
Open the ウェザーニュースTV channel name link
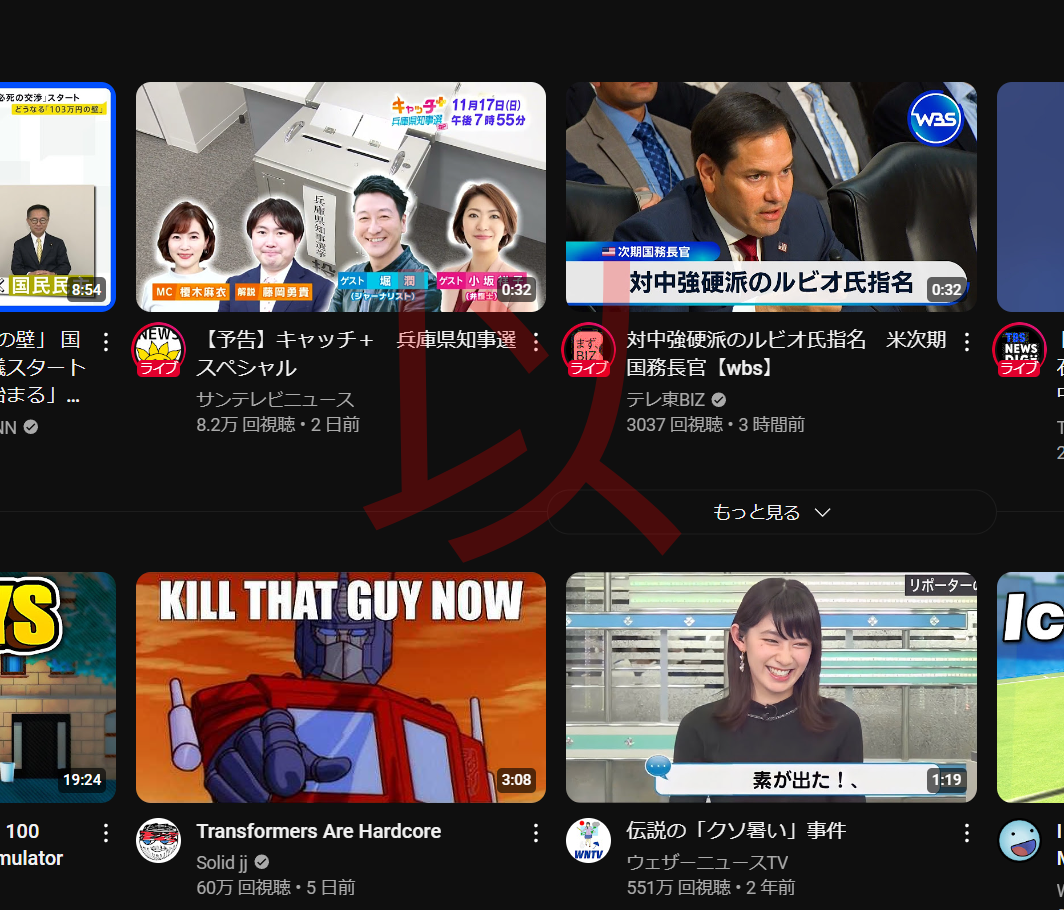(707, 862)
